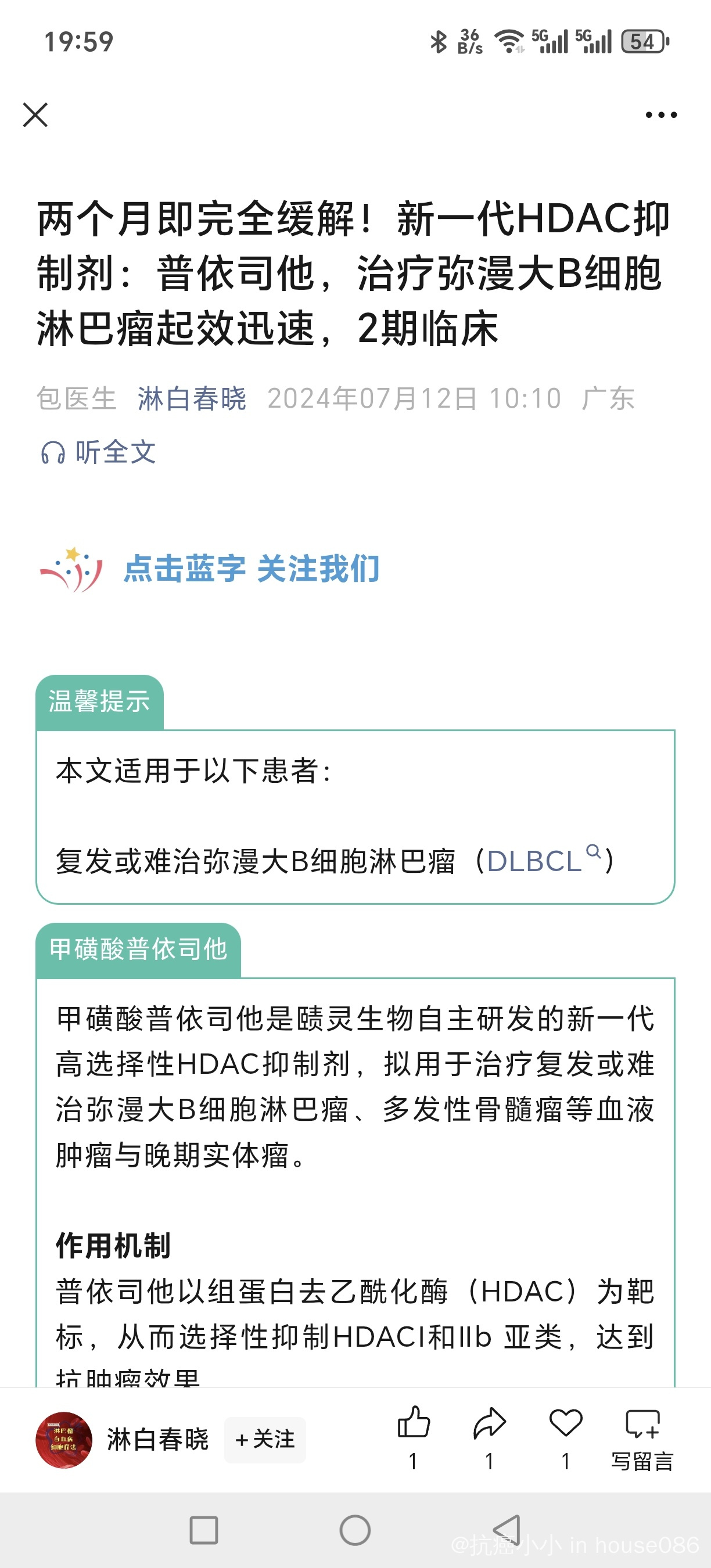Open the 淋白春晓 avatar in the bottom bar
Image resolution: width=711 pixels, height=1568 pixels.
(x=64, y=1440)
